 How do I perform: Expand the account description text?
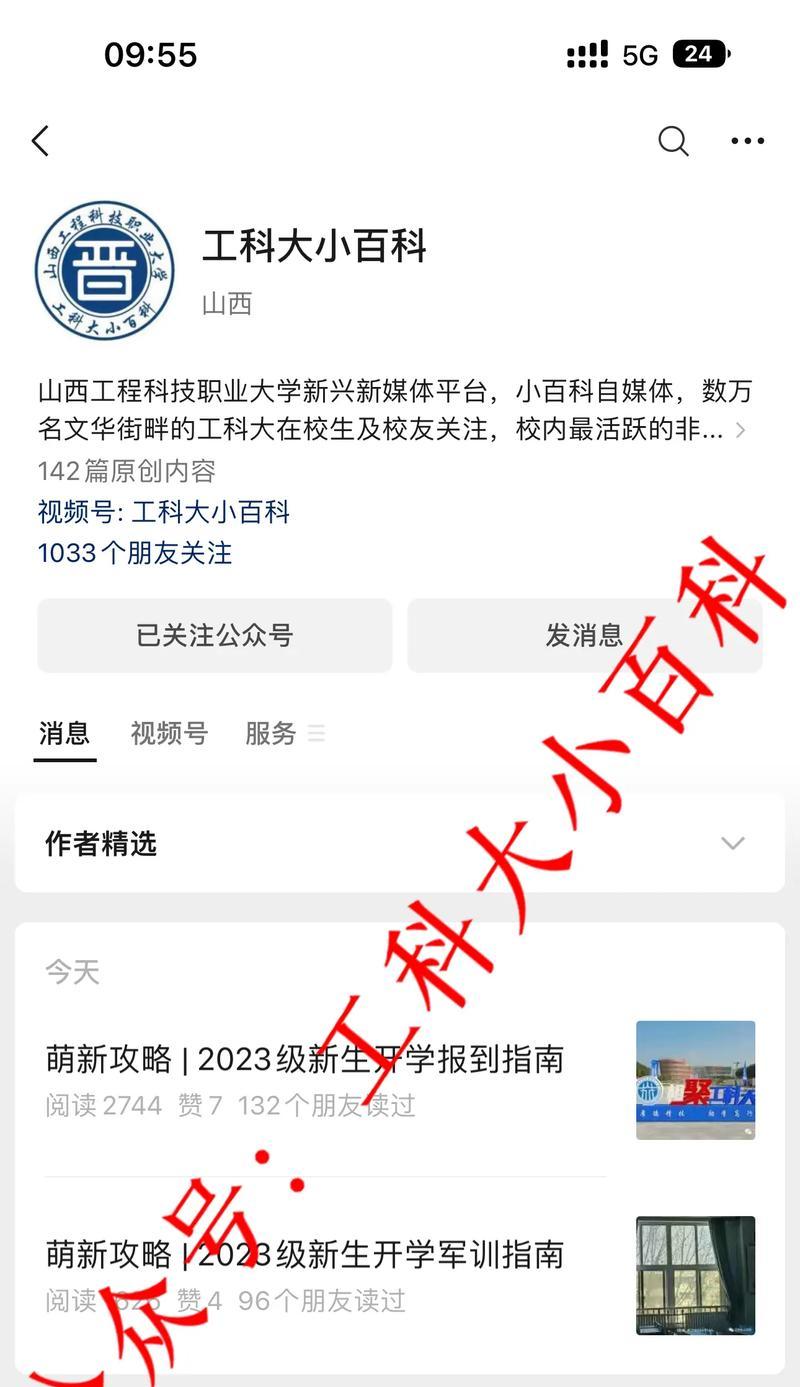pyautogui.click(x=740, y=430)
